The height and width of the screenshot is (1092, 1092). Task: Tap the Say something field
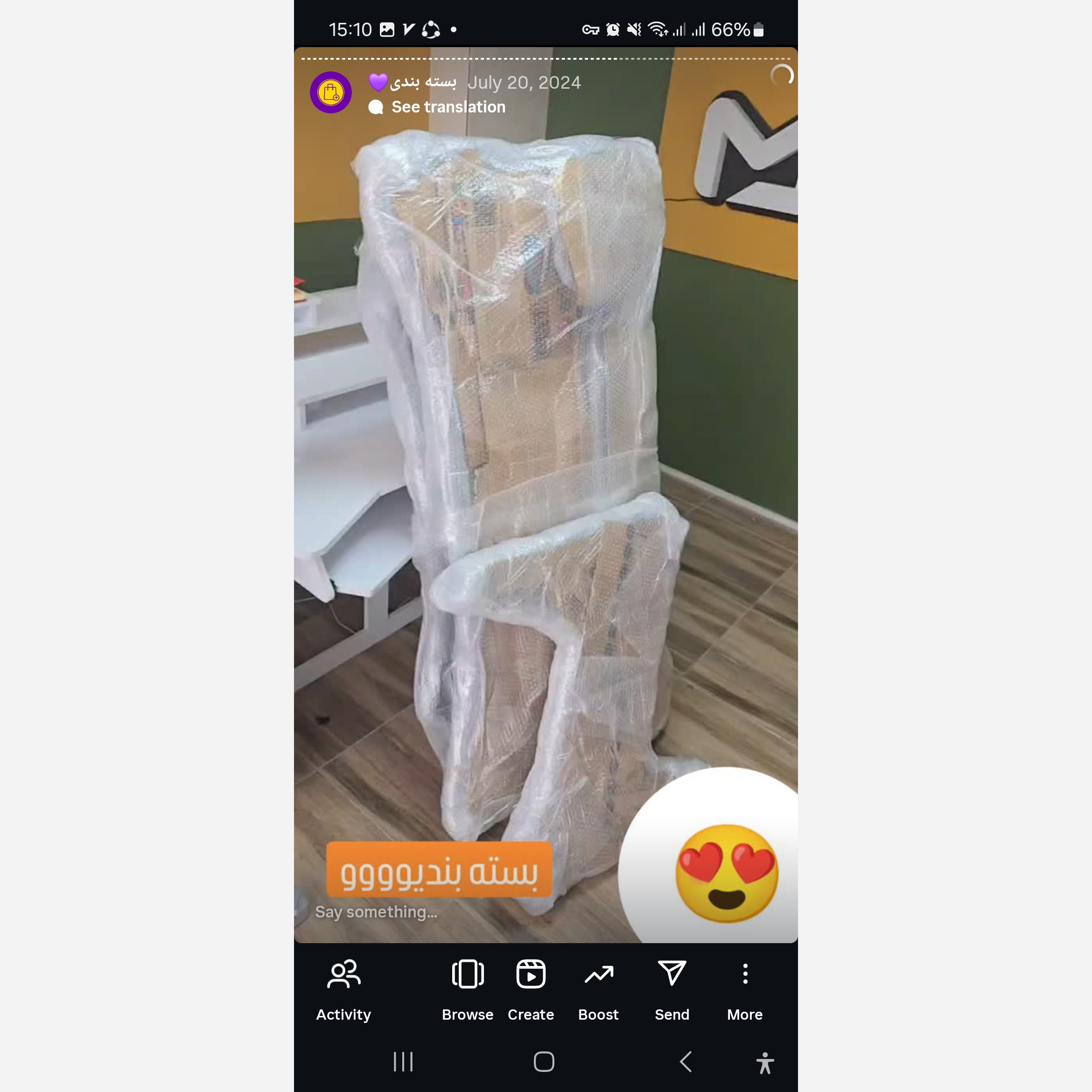click(377, 912)
